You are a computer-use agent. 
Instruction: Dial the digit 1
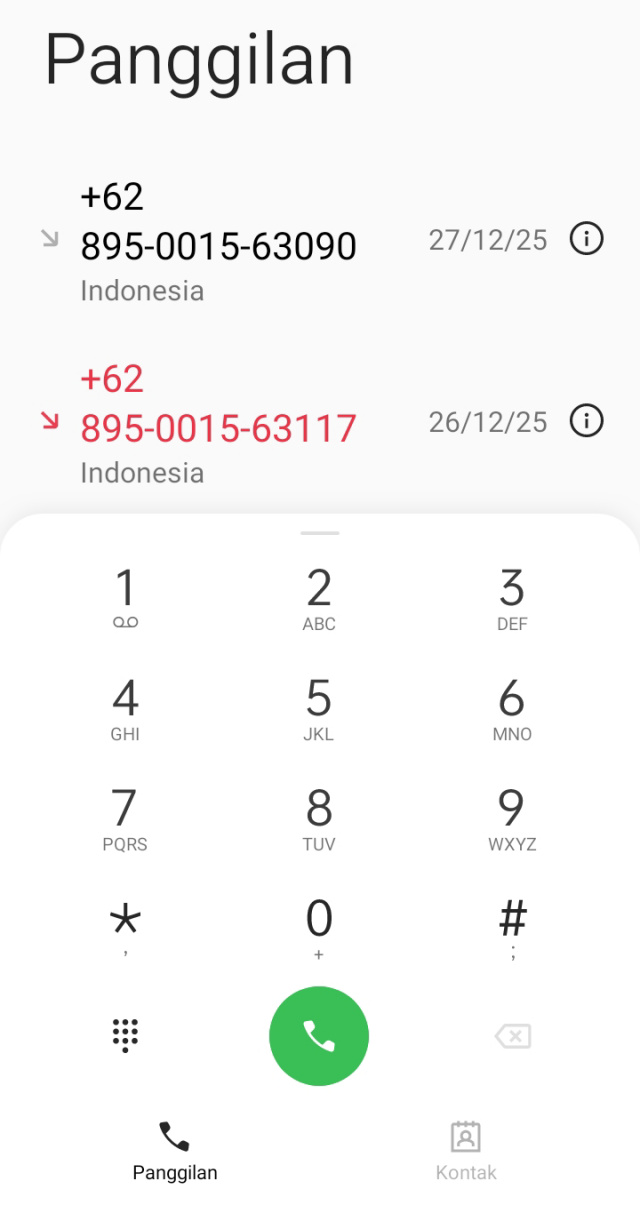(x=125, y=599)
